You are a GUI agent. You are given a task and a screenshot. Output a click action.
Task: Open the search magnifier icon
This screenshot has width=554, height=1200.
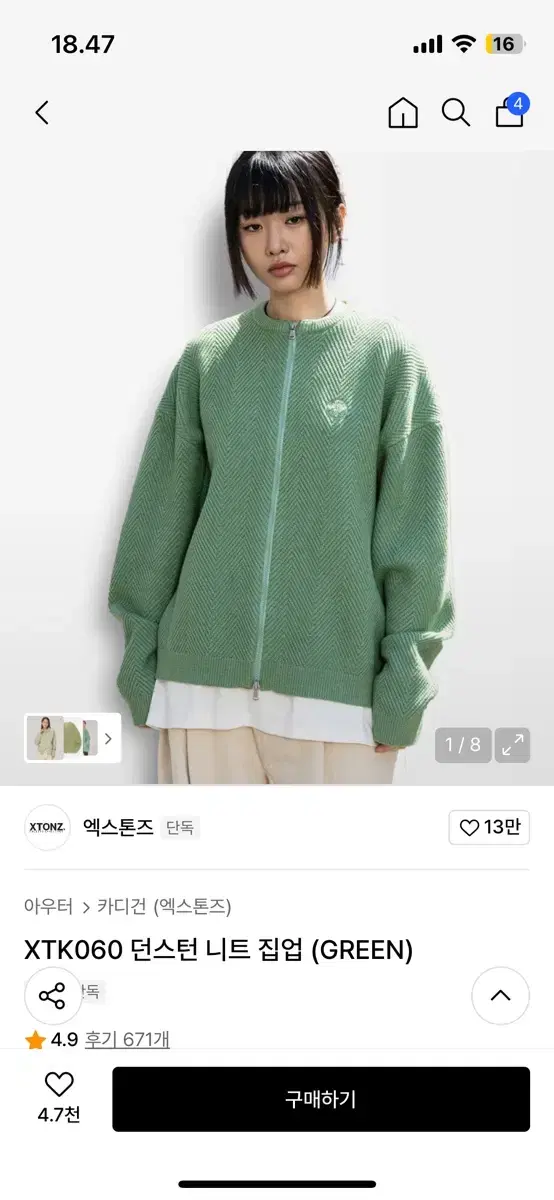(x=456, y=113)
